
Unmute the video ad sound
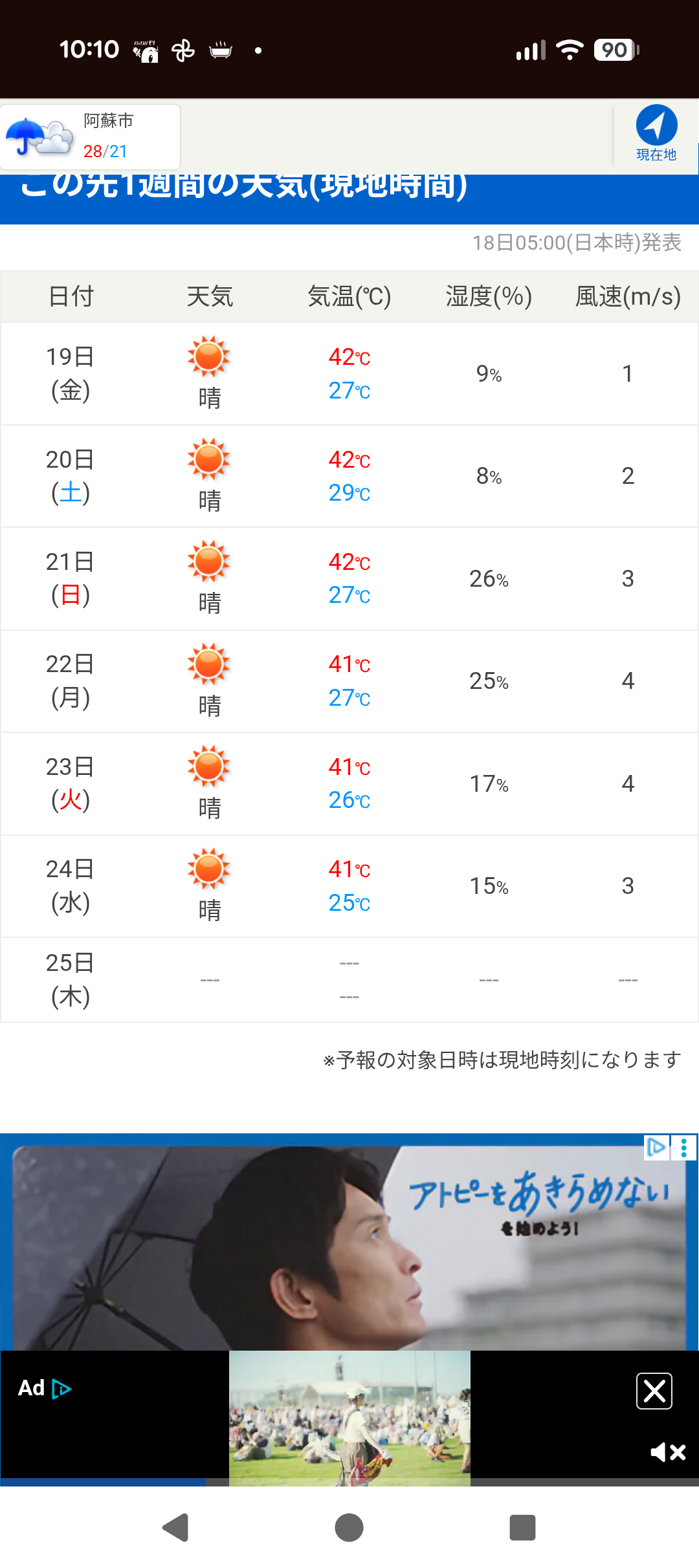pyautogui.click(x=668, y=1452)
